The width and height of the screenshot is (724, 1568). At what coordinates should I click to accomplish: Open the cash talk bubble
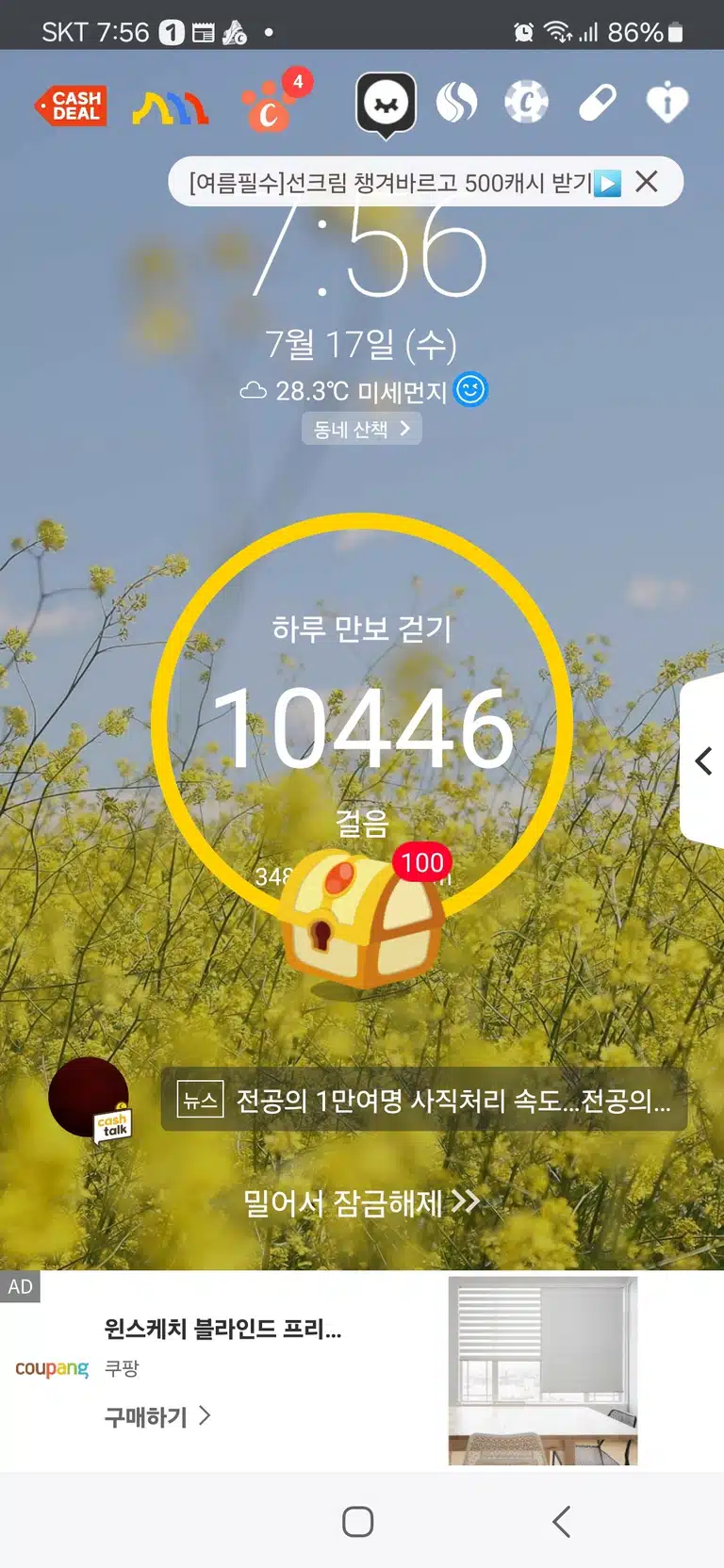pyautogui.click(x=90, y=1099)
